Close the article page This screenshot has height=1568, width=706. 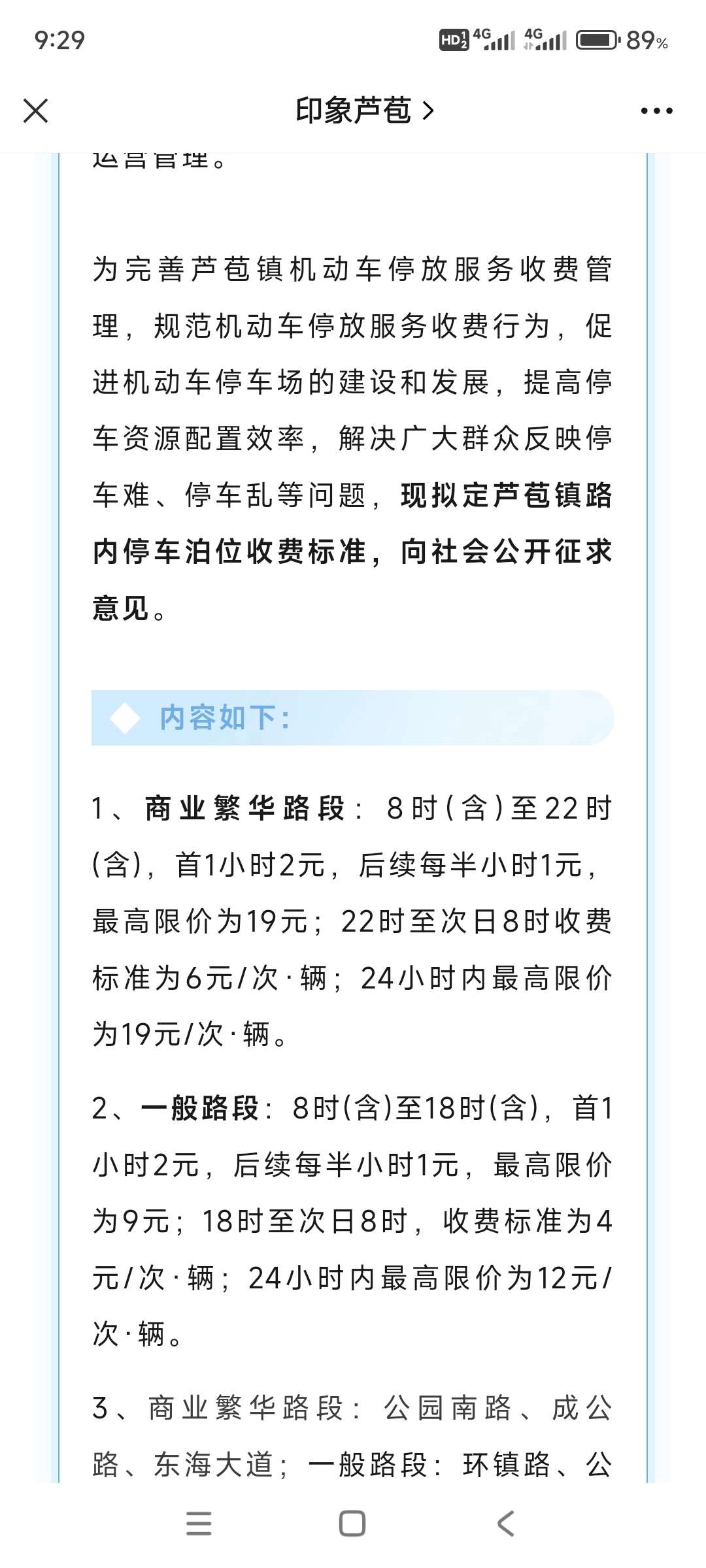[36, 110]
